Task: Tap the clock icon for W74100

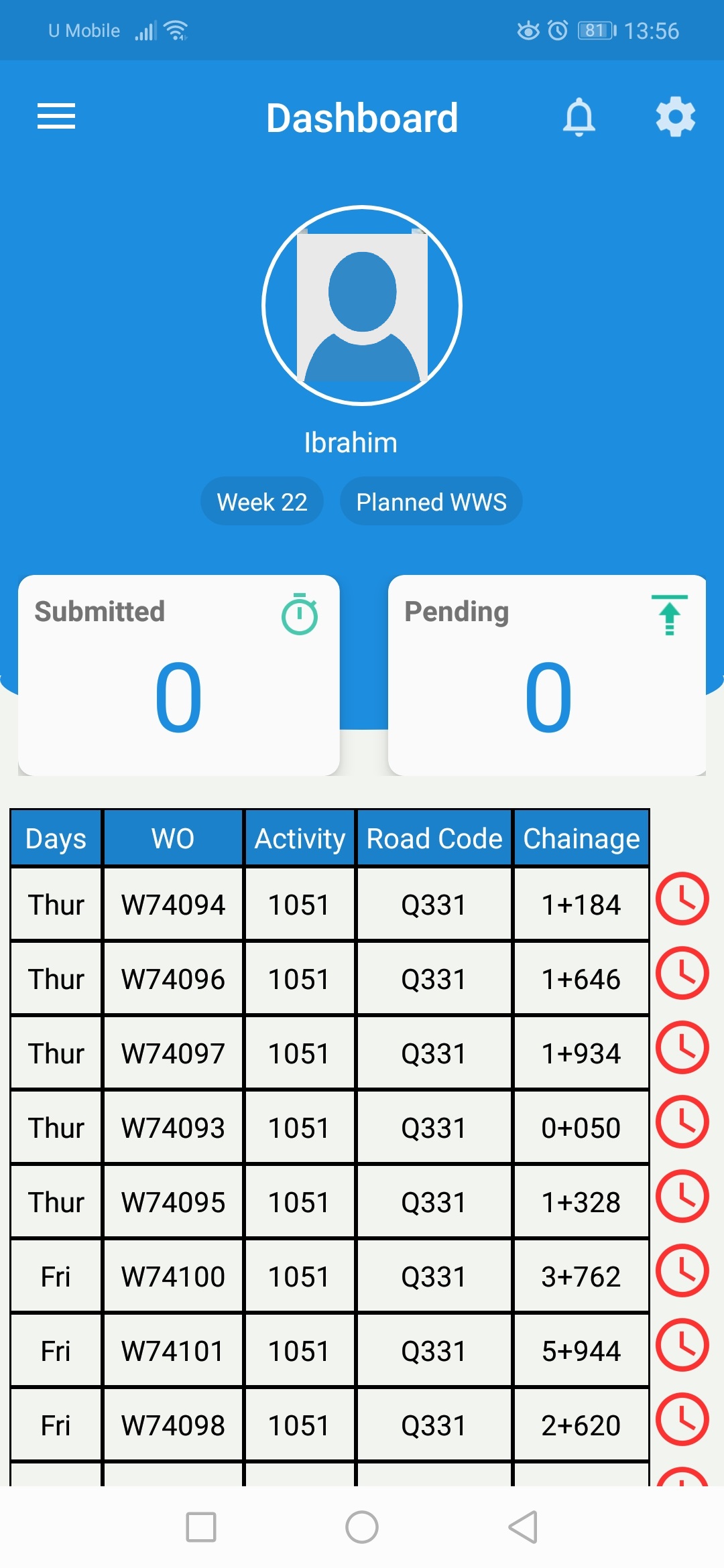Action: 682,1270
